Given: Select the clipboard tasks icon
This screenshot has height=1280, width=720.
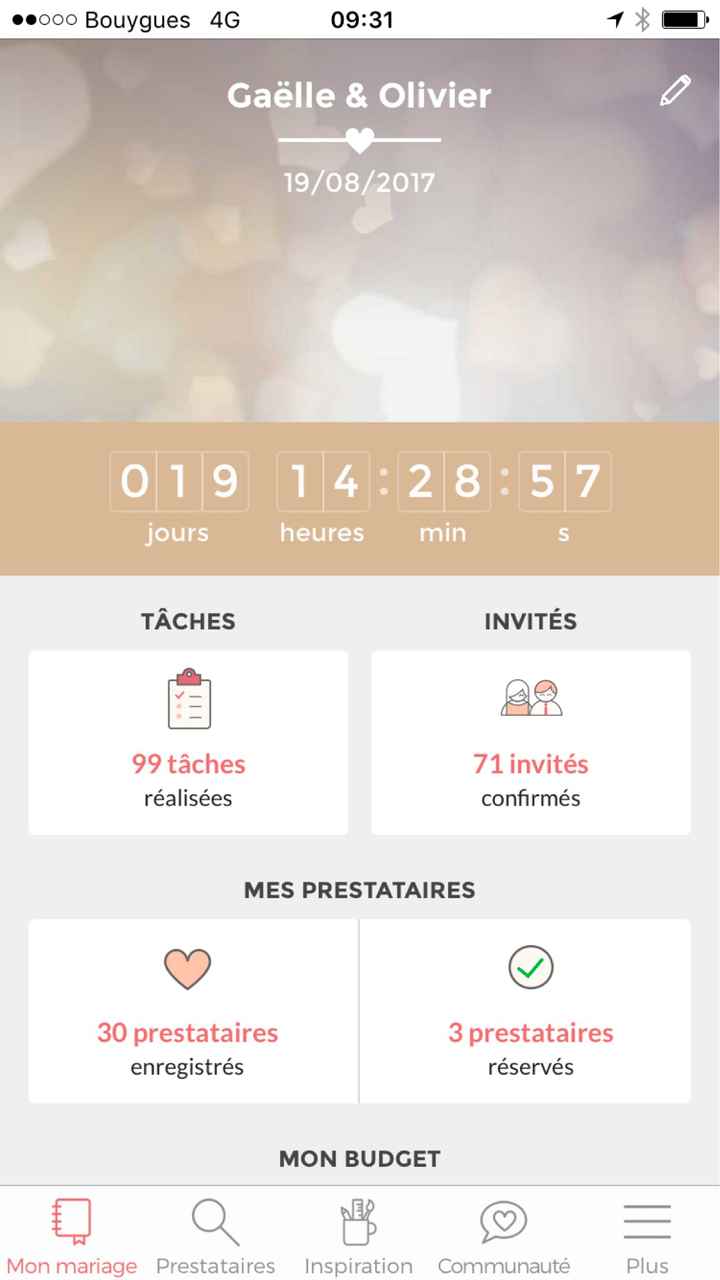Looking at the screenshot, I should click(187, 700).
